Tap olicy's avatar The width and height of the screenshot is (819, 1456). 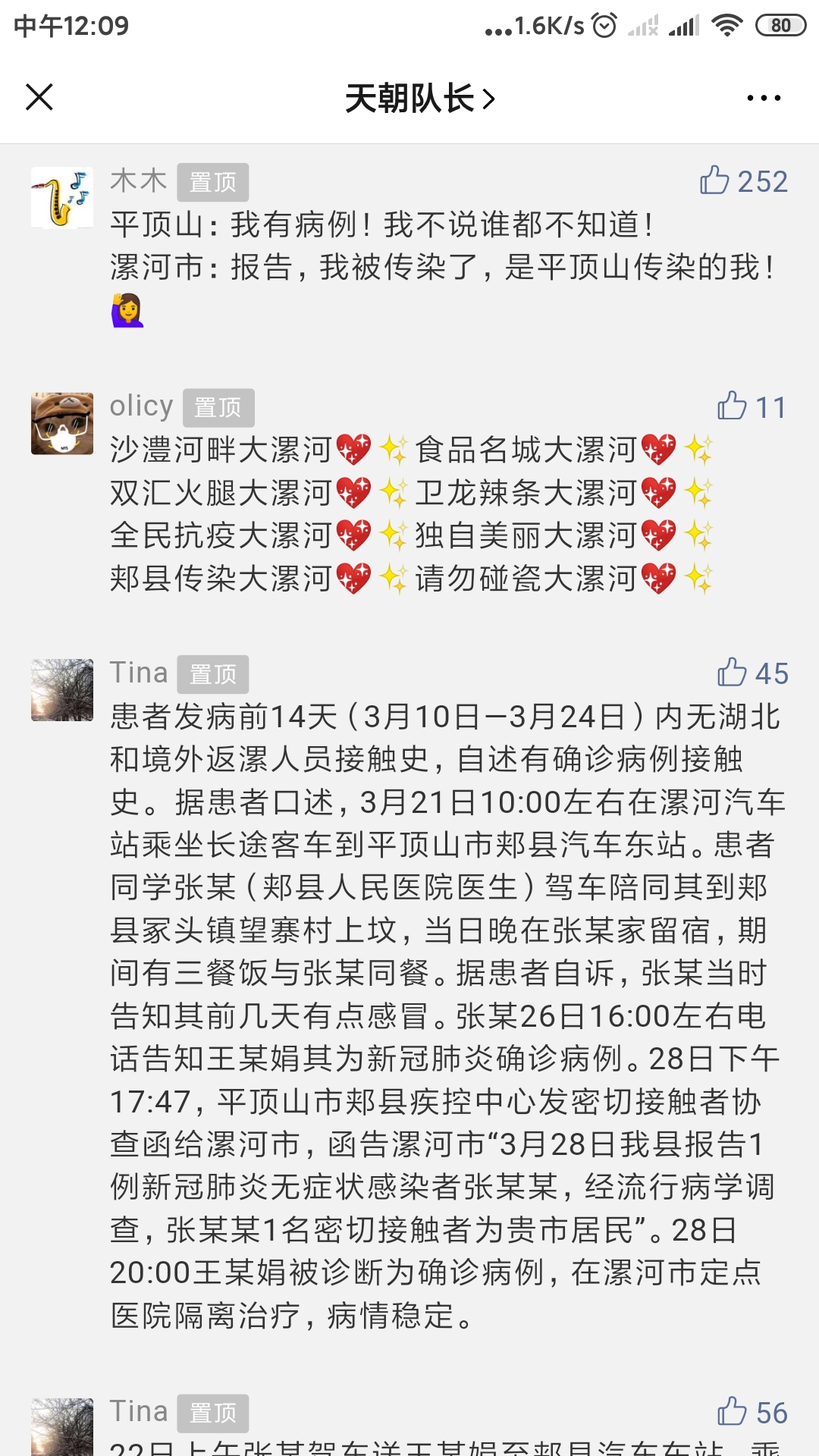pyautogui.click(x=62, y=423)
